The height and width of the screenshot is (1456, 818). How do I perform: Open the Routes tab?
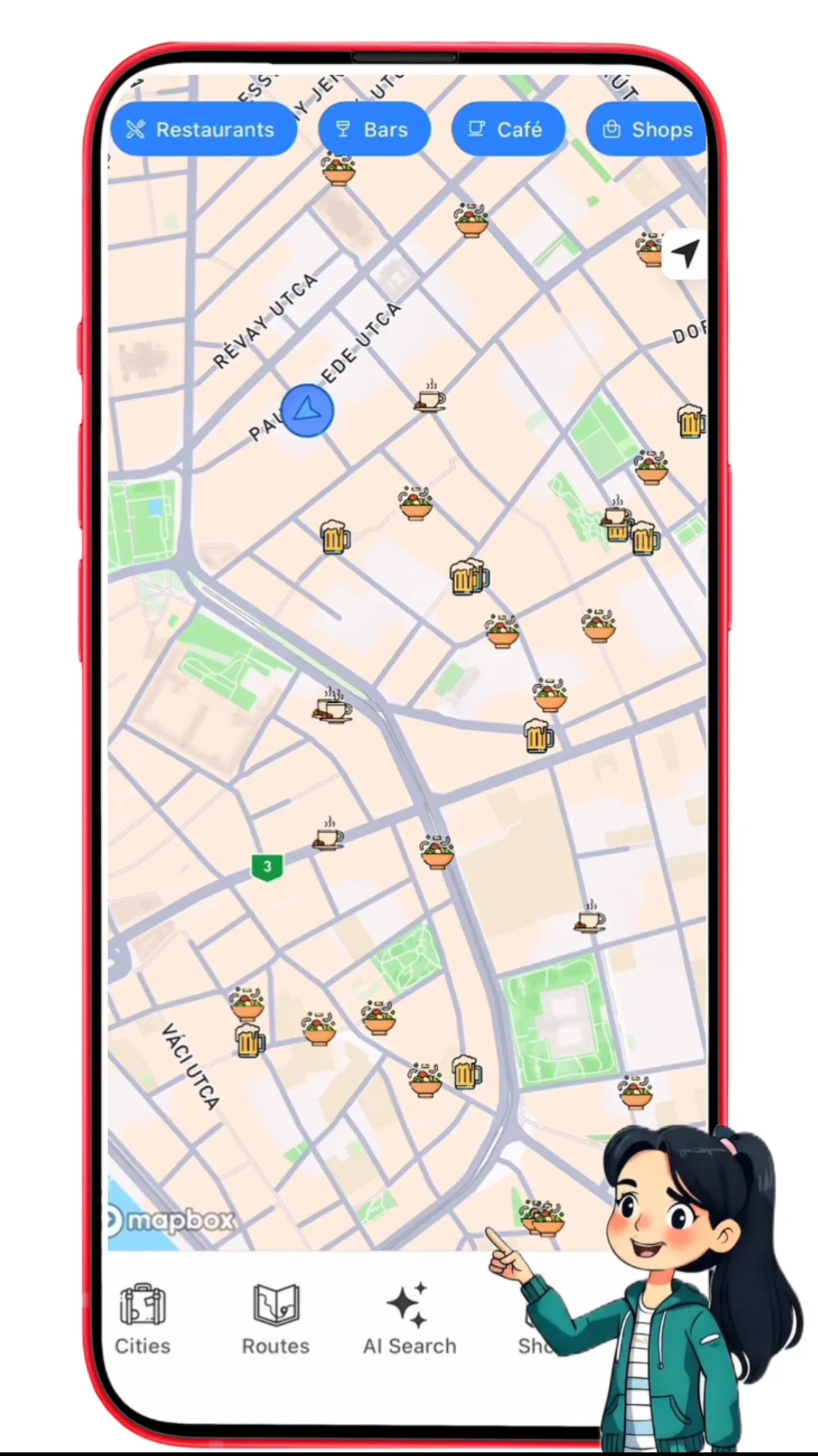[x=276, y=1320]
